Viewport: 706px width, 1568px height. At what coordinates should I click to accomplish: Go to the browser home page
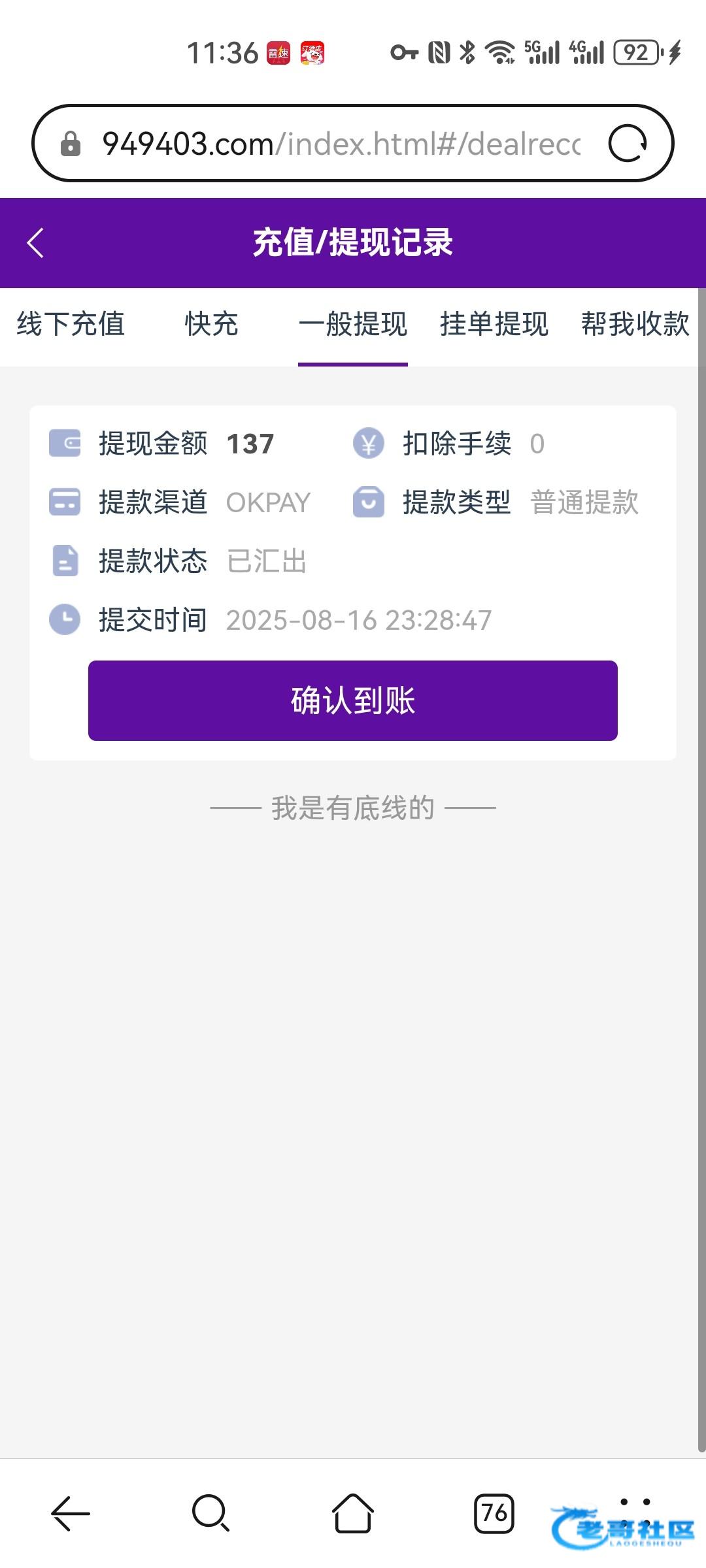[353, 1513]
